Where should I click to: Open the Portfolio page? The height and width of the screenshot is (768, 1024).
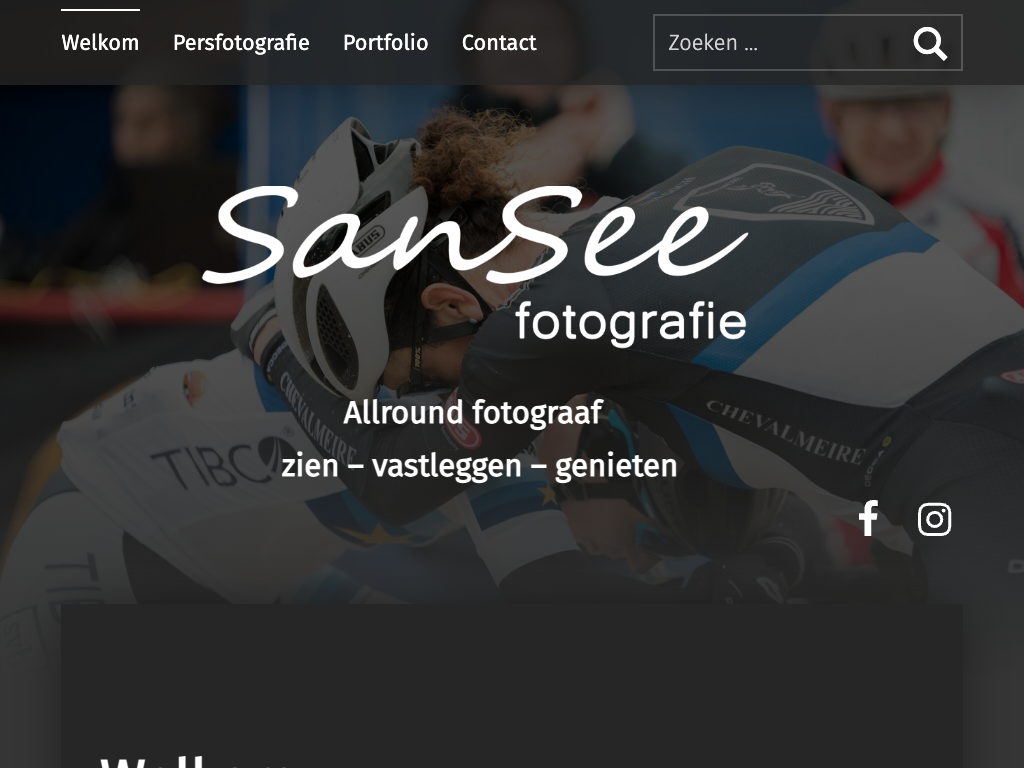385,43
